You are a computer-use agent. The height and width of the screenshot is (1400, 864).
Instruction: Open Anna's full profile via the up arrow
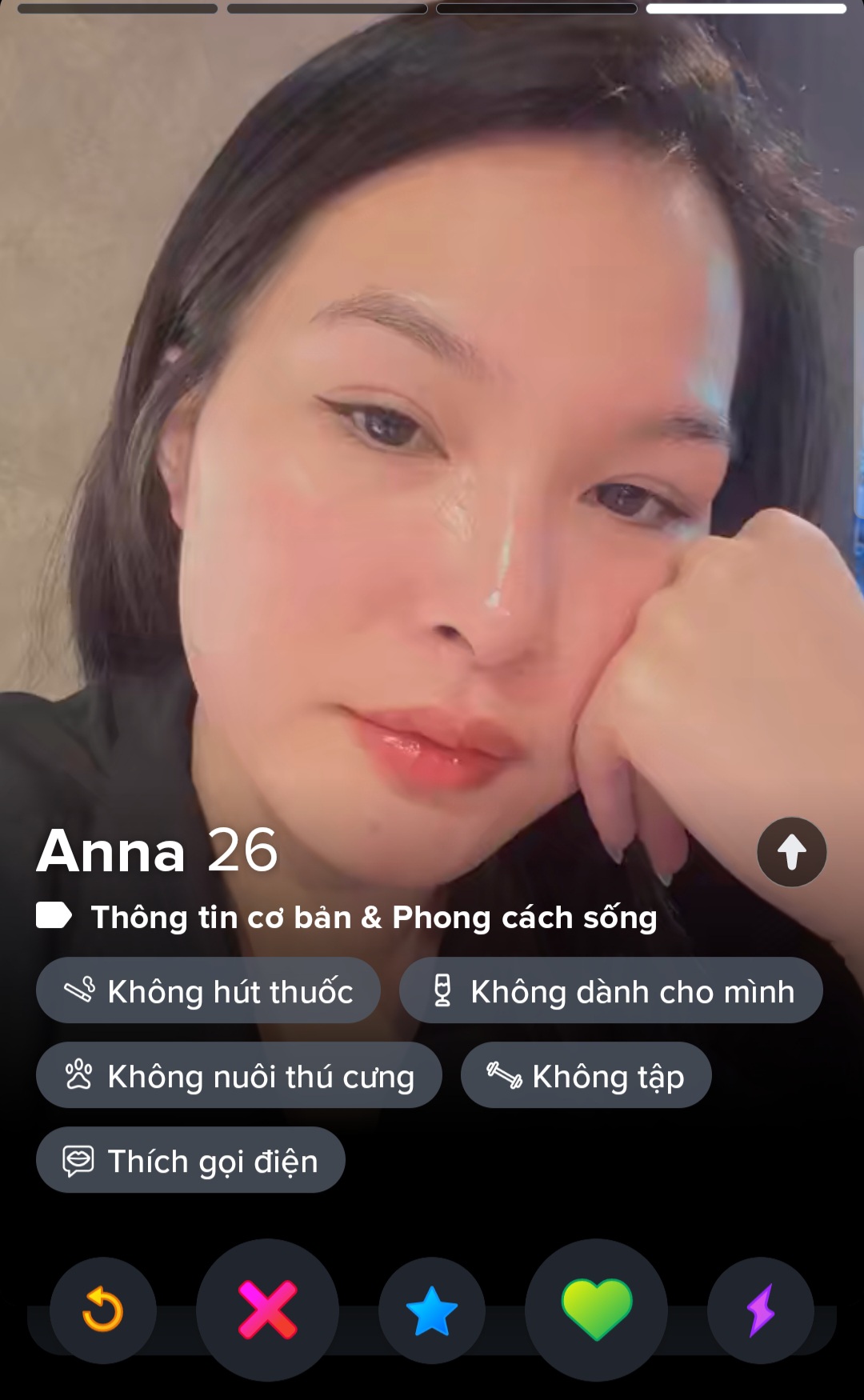(791, 851)
